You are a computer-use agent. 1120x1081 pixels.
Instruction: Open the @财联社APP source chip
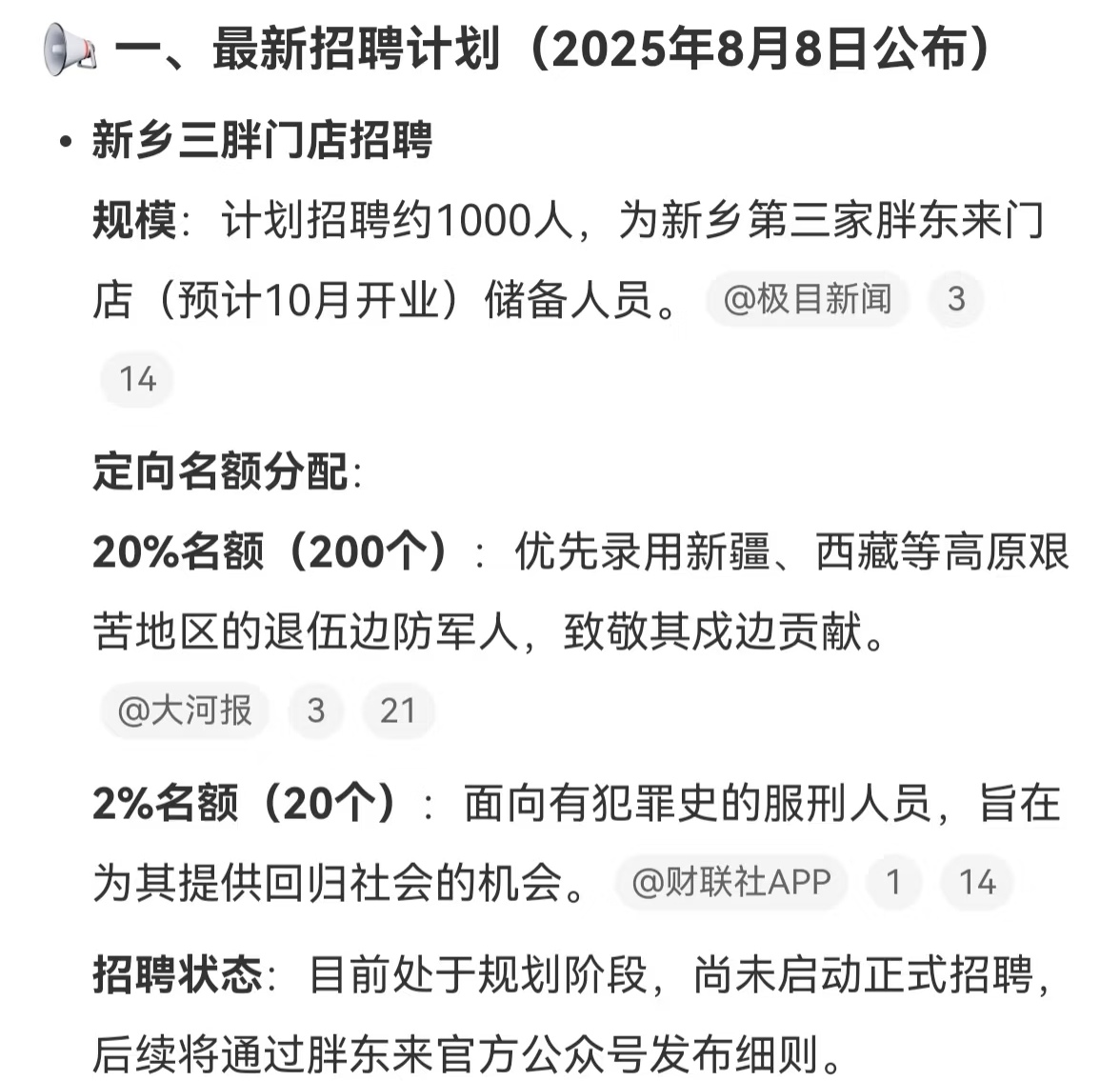pos(730,882)
